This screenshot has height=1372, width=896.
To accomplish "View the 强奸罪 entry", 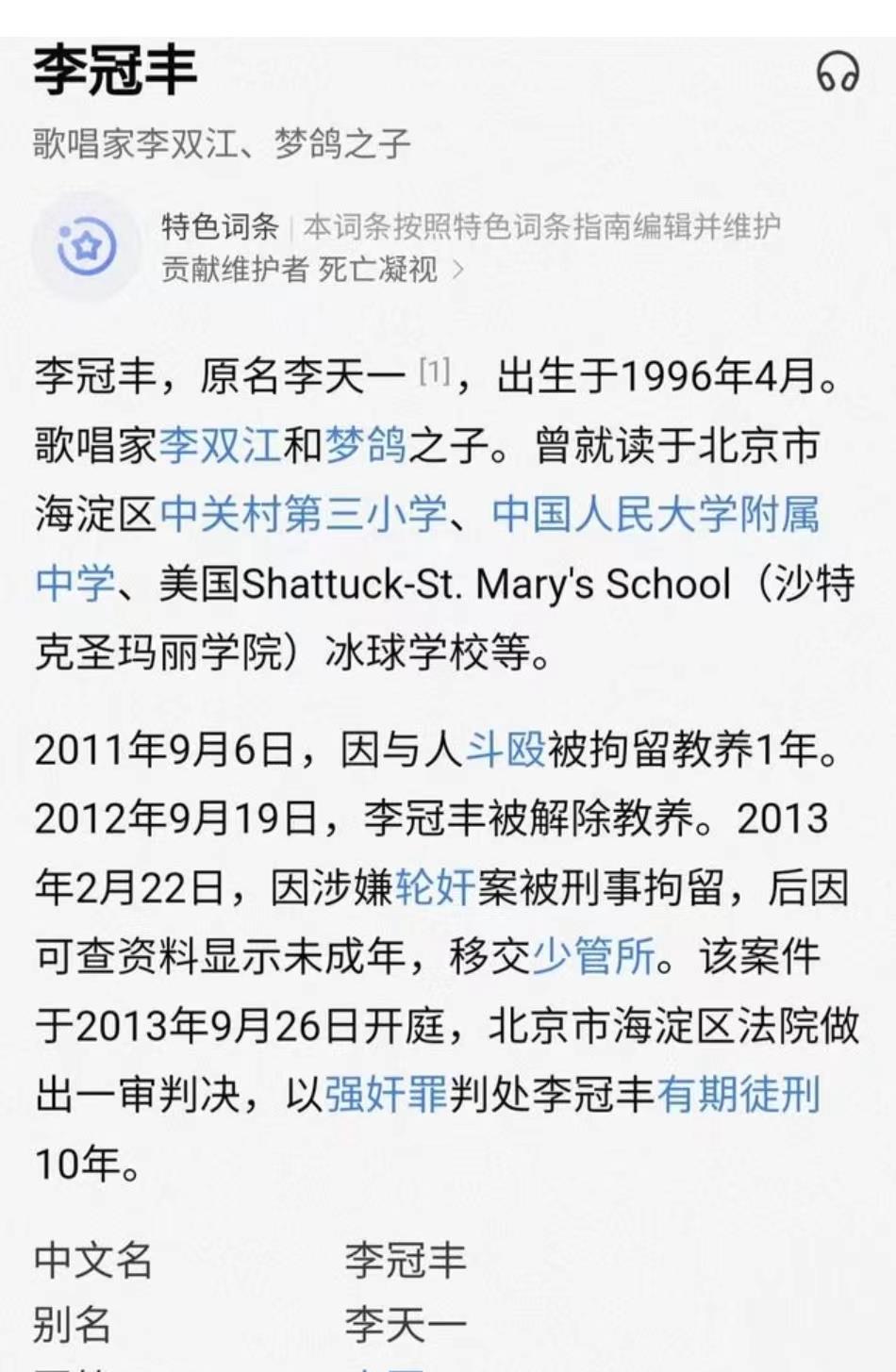I will [386, 1095].
